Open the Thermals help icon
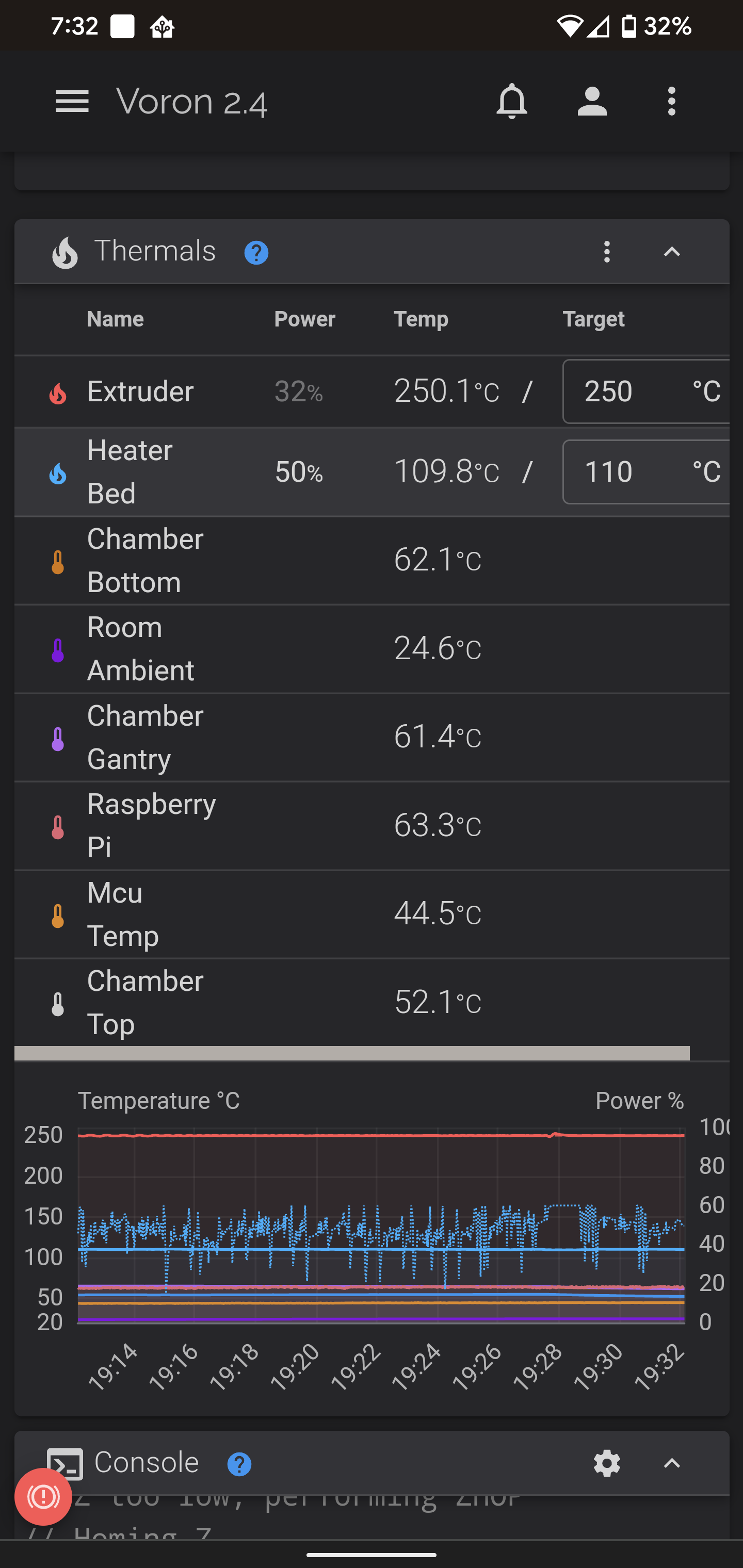Image resolution: width=743 pixels, height=1568 pixels. [256, 253]
